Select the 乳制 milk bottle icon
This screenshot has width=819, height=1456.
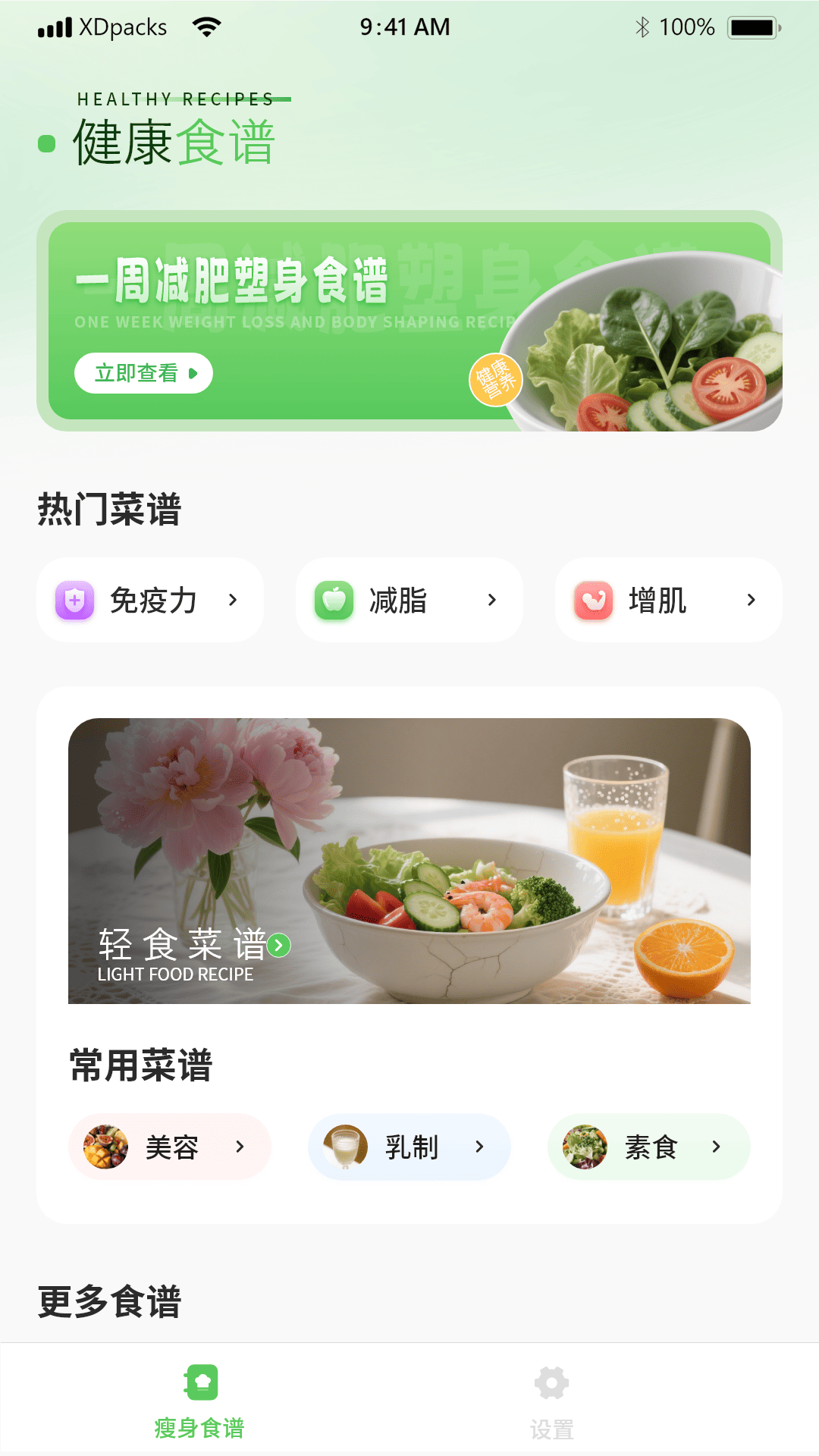345,1147
